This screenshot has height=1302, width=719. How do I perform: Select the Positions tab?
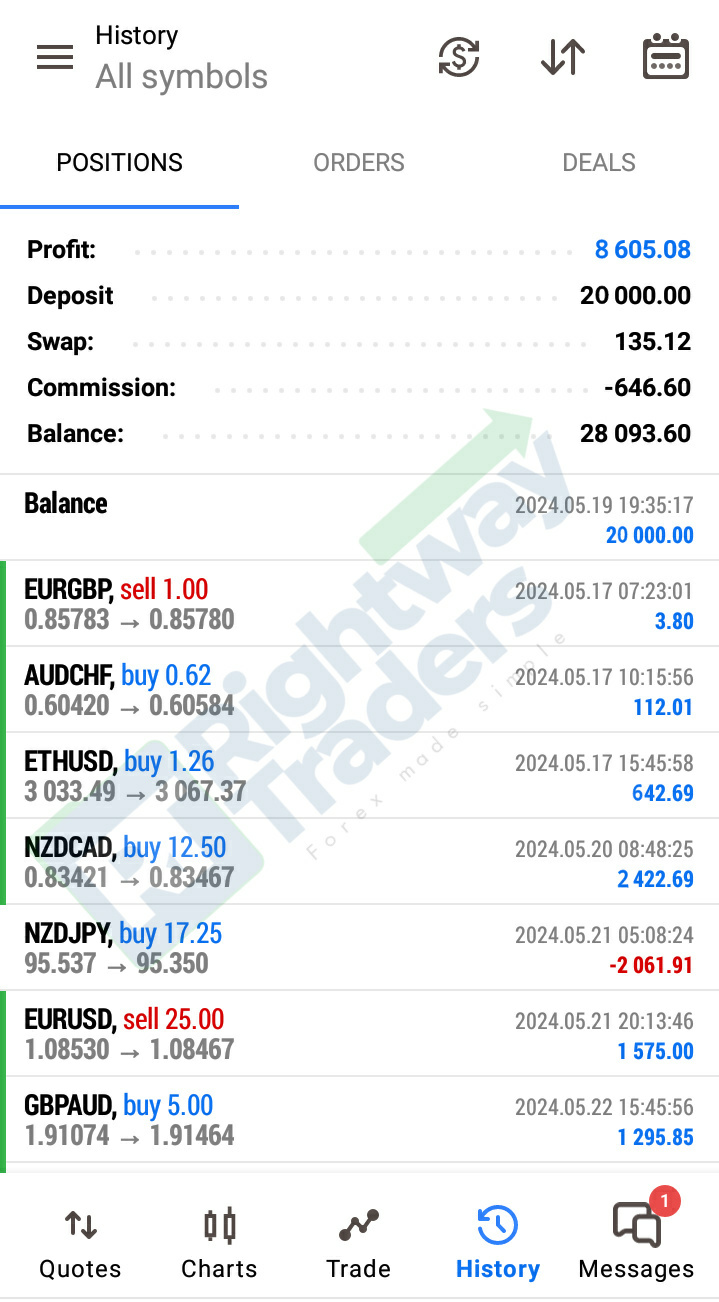[120, 163]
